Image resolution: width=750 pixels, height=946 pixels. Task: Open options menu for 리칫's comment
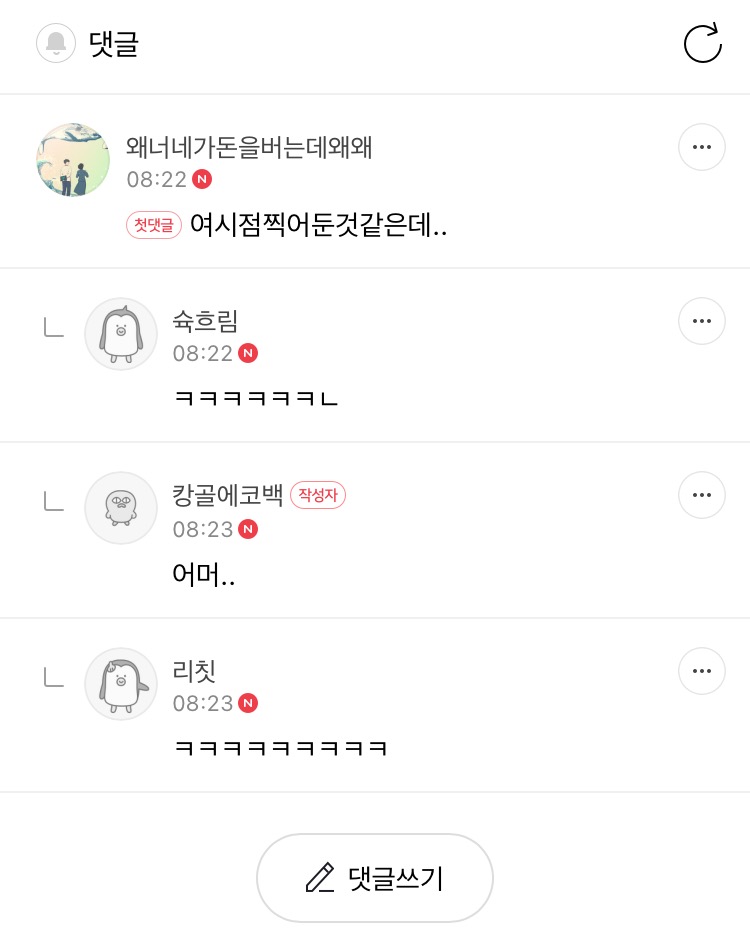pyautogui.click(x=702, y=671)
